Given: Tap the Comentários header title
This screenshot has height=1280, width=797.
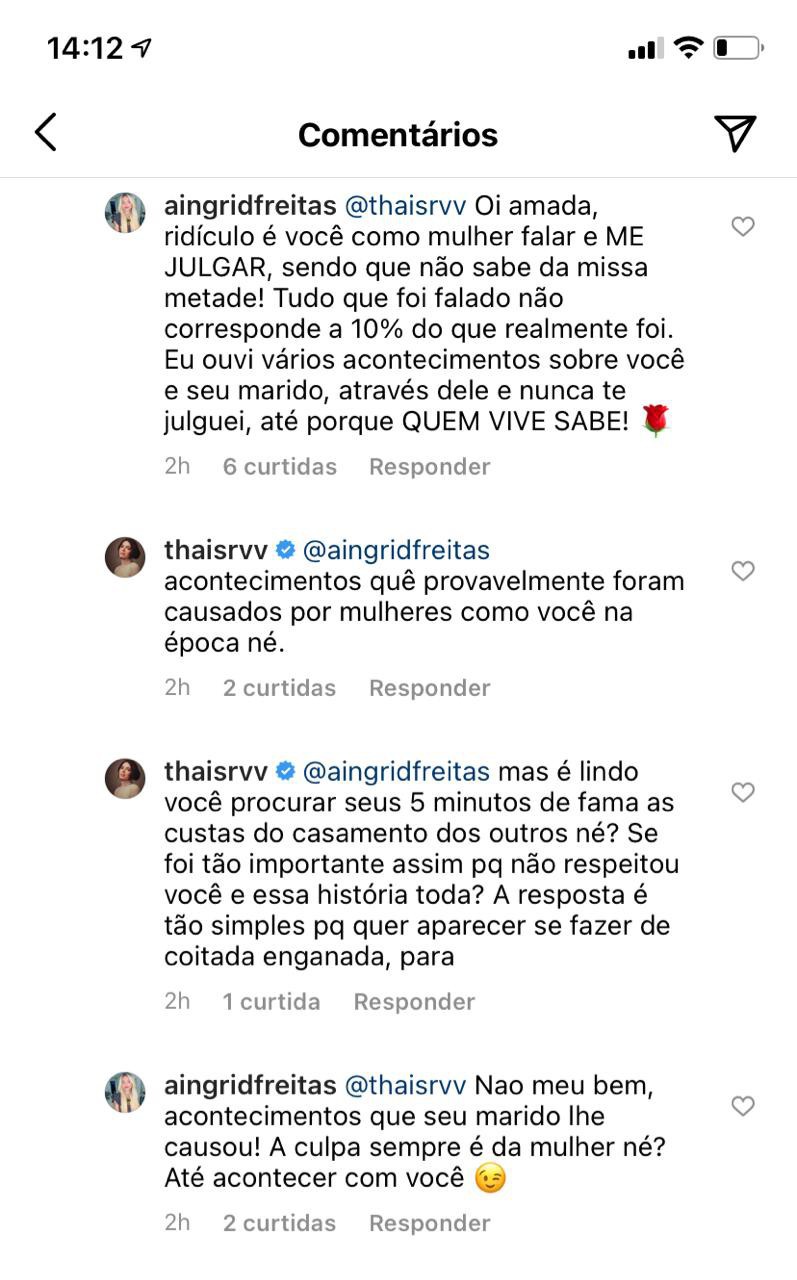Looking at the screenshot, I should (x=398, y=135).
